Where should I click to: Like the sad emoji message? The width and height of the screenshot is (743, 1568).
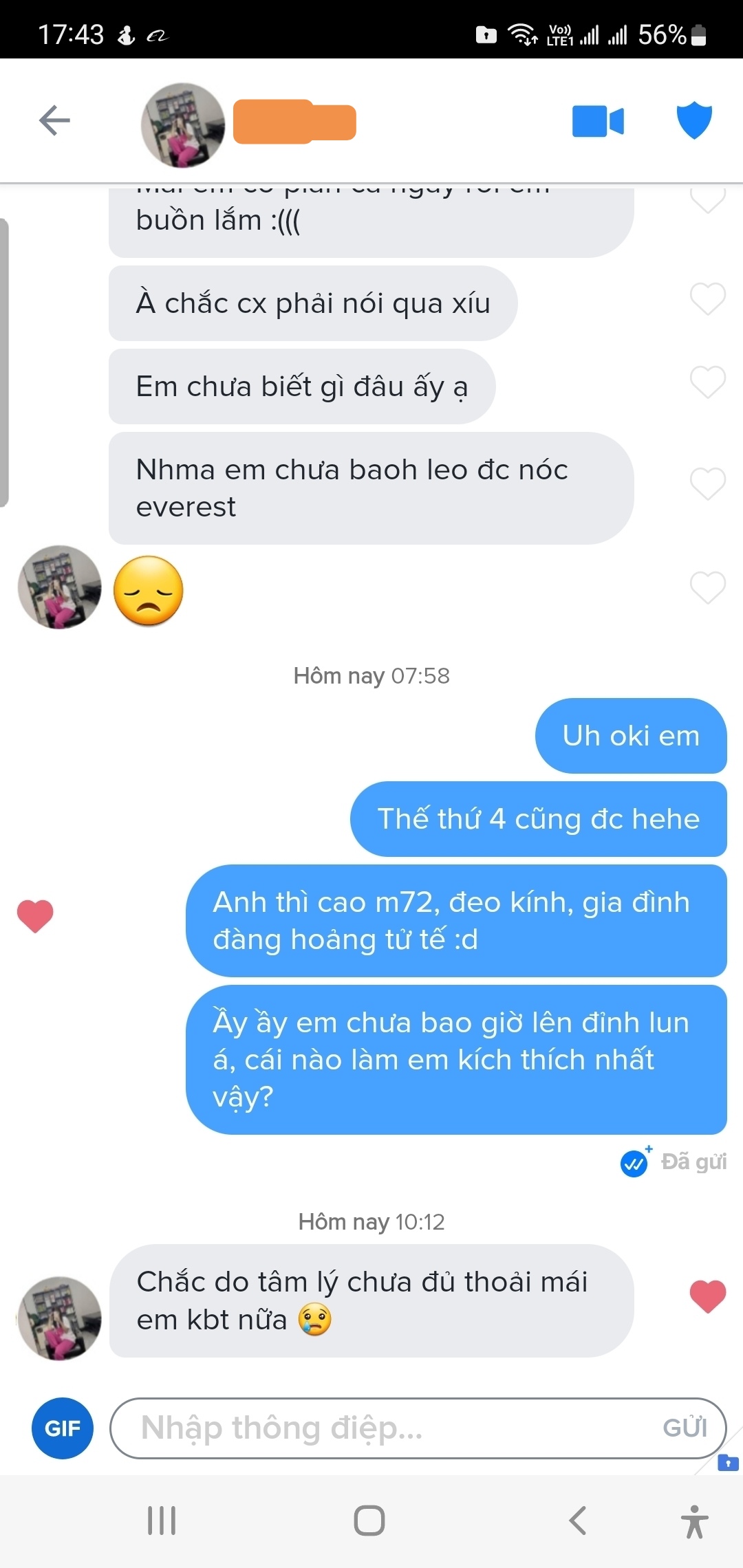click(707, 588)
